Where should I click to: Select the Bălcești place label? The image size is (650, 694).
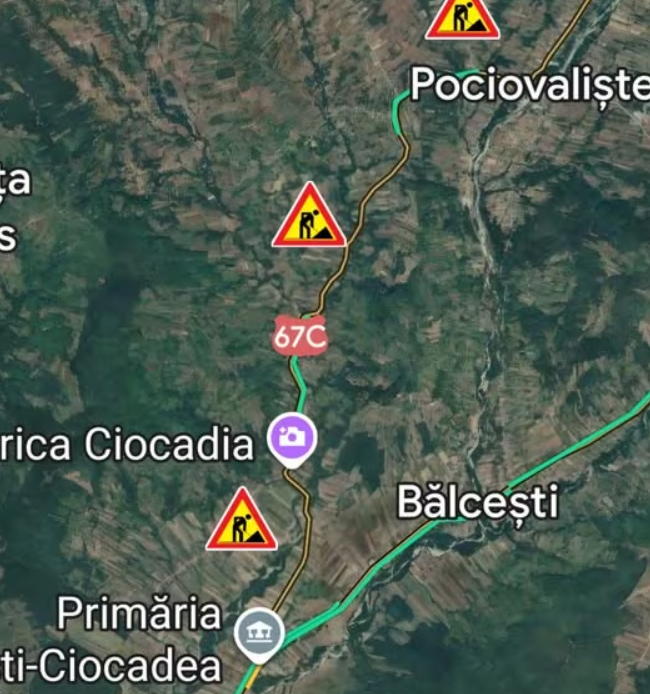pos(478,502)
